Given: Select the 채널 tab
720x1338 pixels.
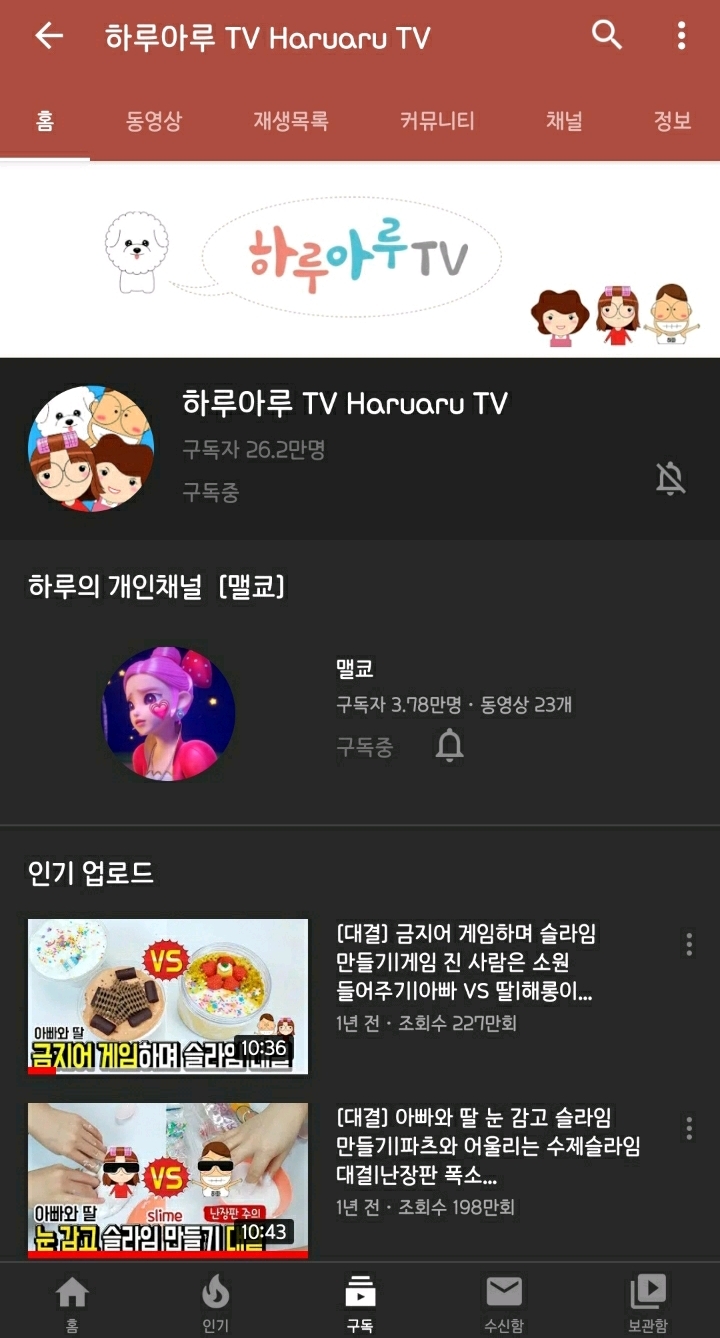Looking at the screenshot, I should [x=564, y=121].
